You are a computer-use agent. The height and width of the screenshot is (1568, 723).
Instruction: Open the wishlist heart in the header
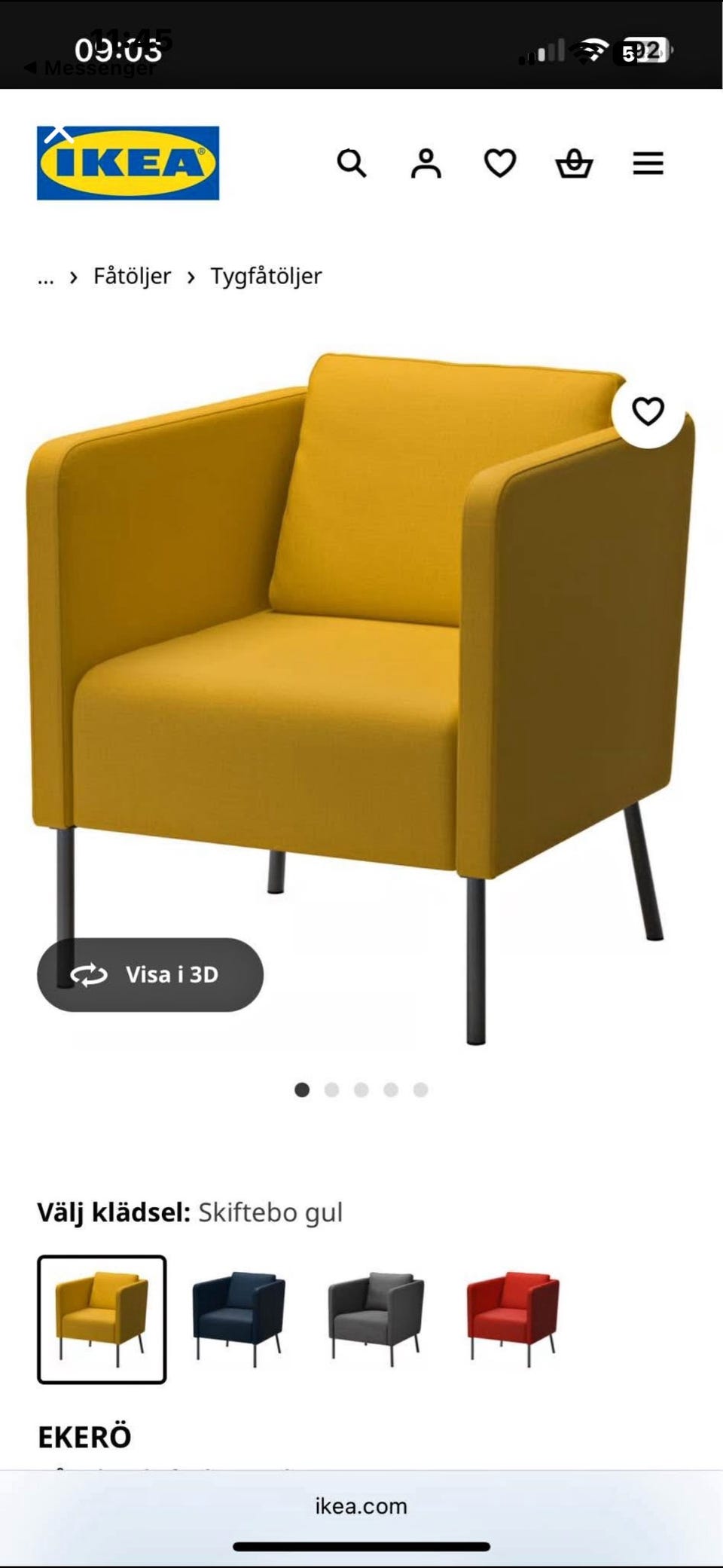coord(499,163)
